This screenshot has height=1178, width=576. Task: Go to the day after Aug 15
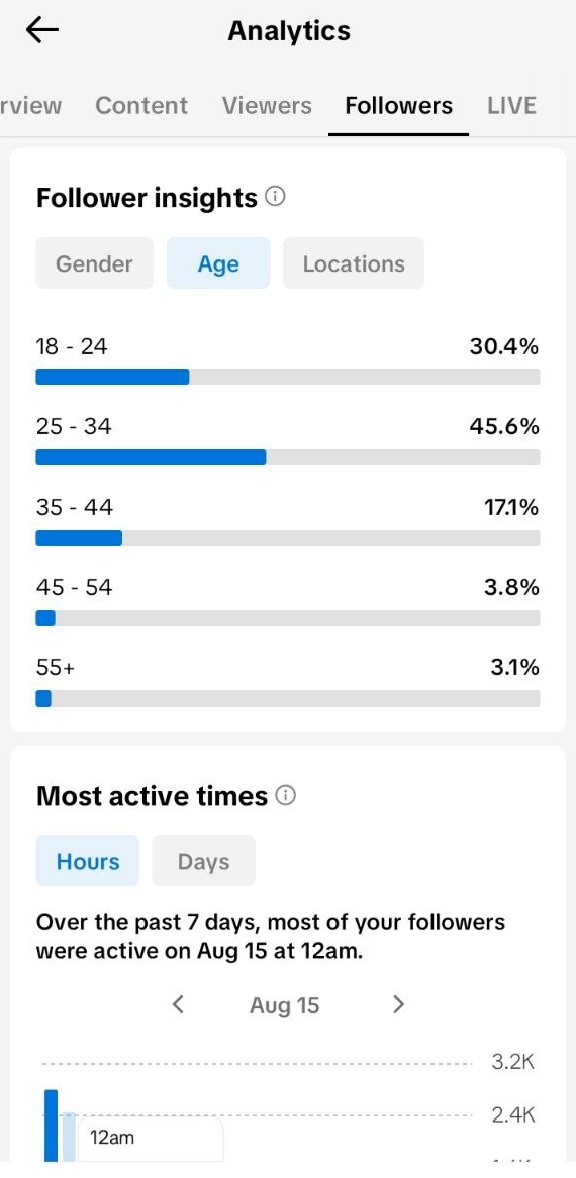(399, 1004)
